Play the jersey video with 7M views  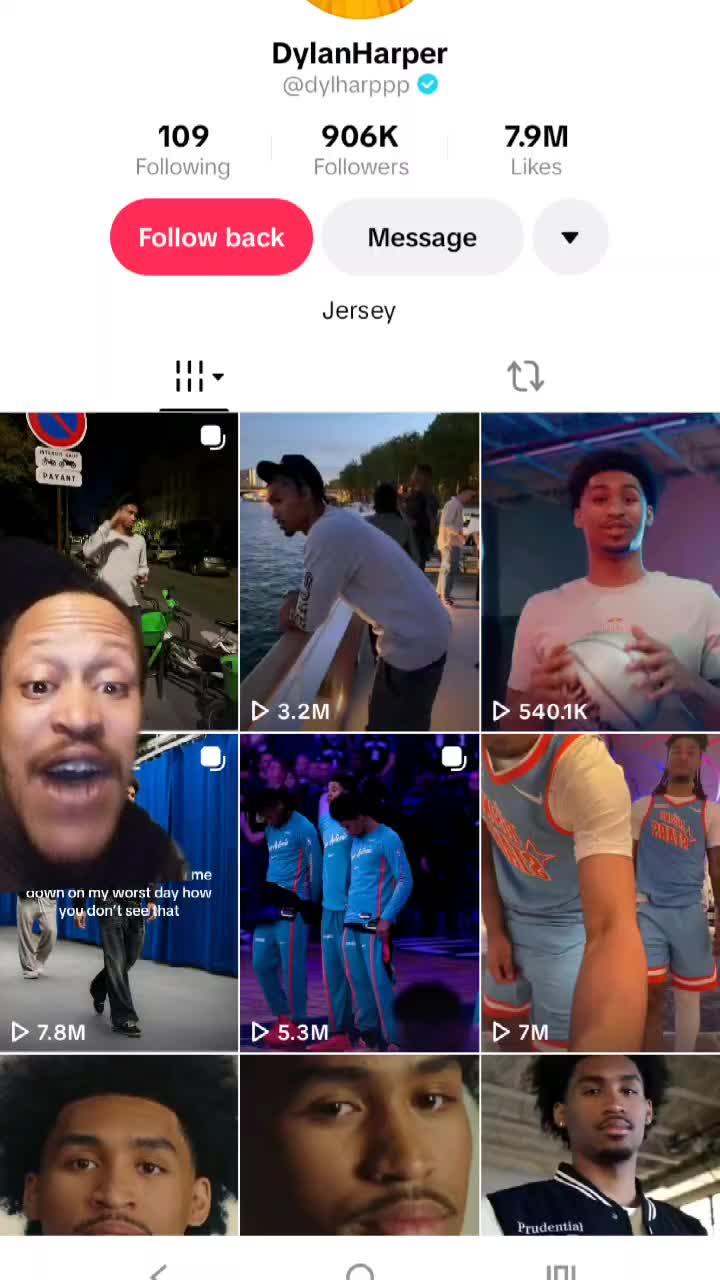[601, 893]
